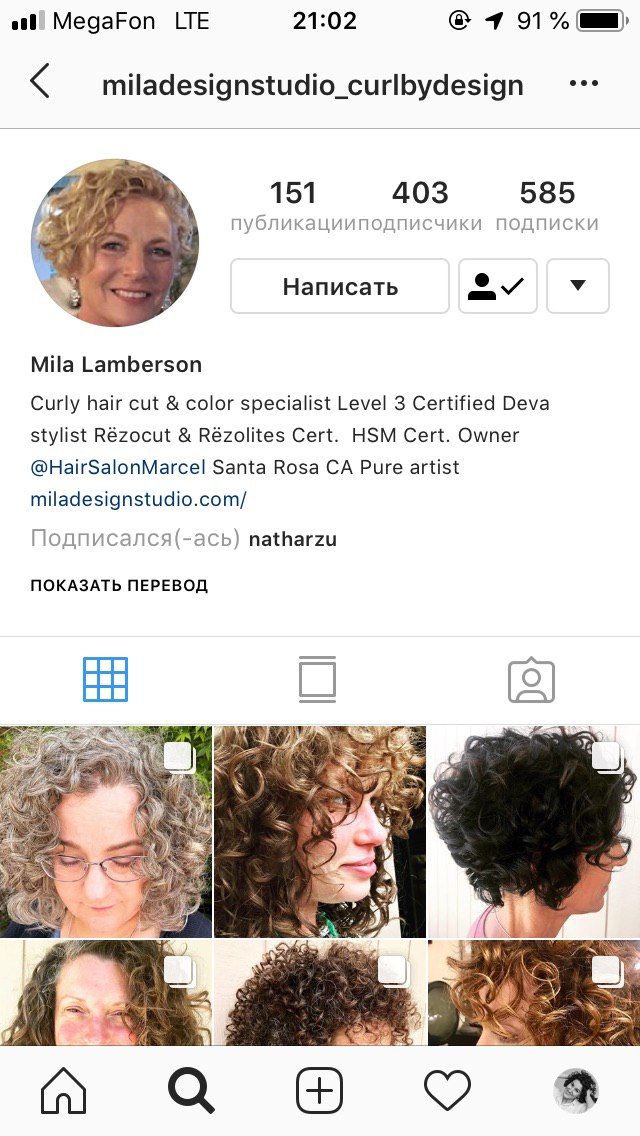Open the activity heart tab
Image resolution: width=640 pixels, height=1136 pixels.
click(447, 1090)
